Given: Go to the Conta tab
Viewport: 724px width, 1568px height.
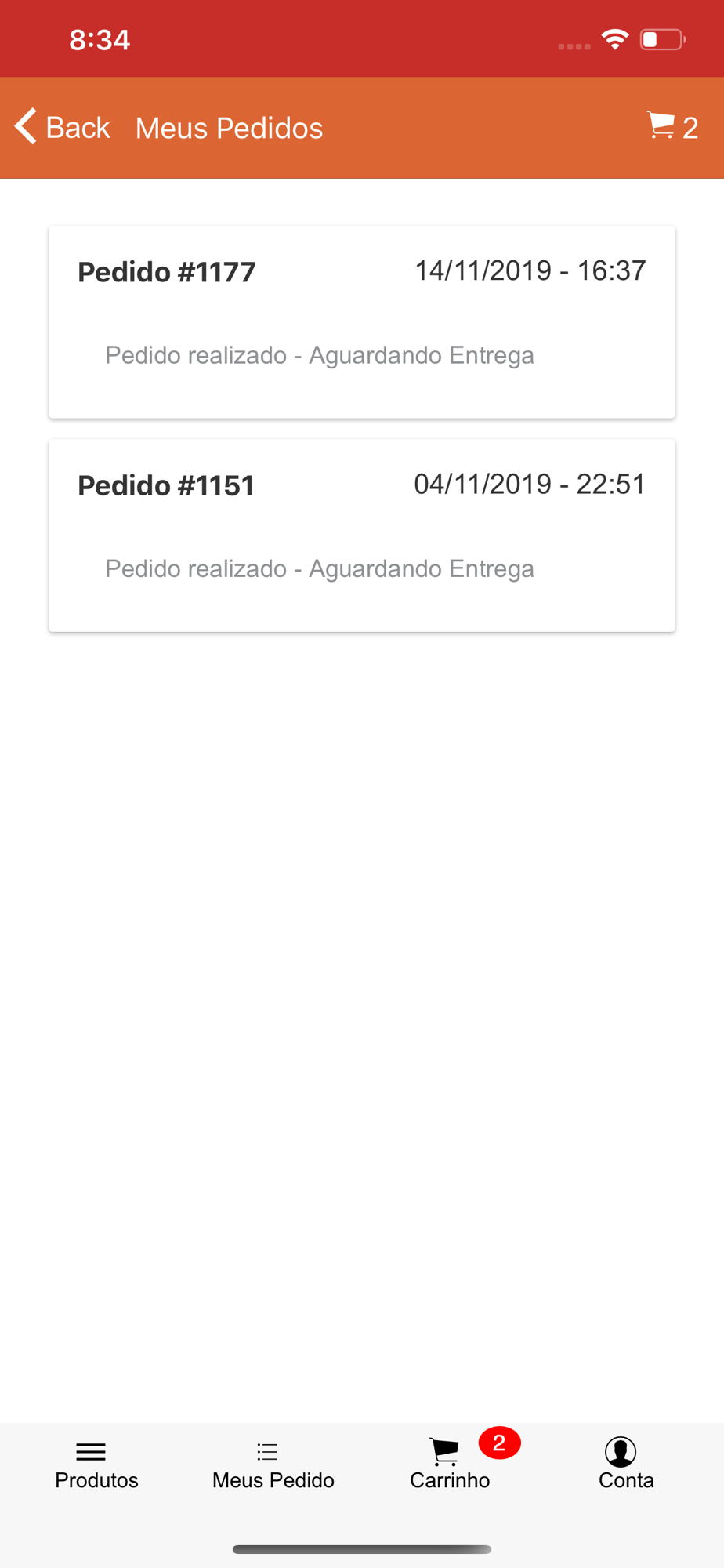Looking at the screenshot, I should pyautogui.click(x=626, y=1465).
